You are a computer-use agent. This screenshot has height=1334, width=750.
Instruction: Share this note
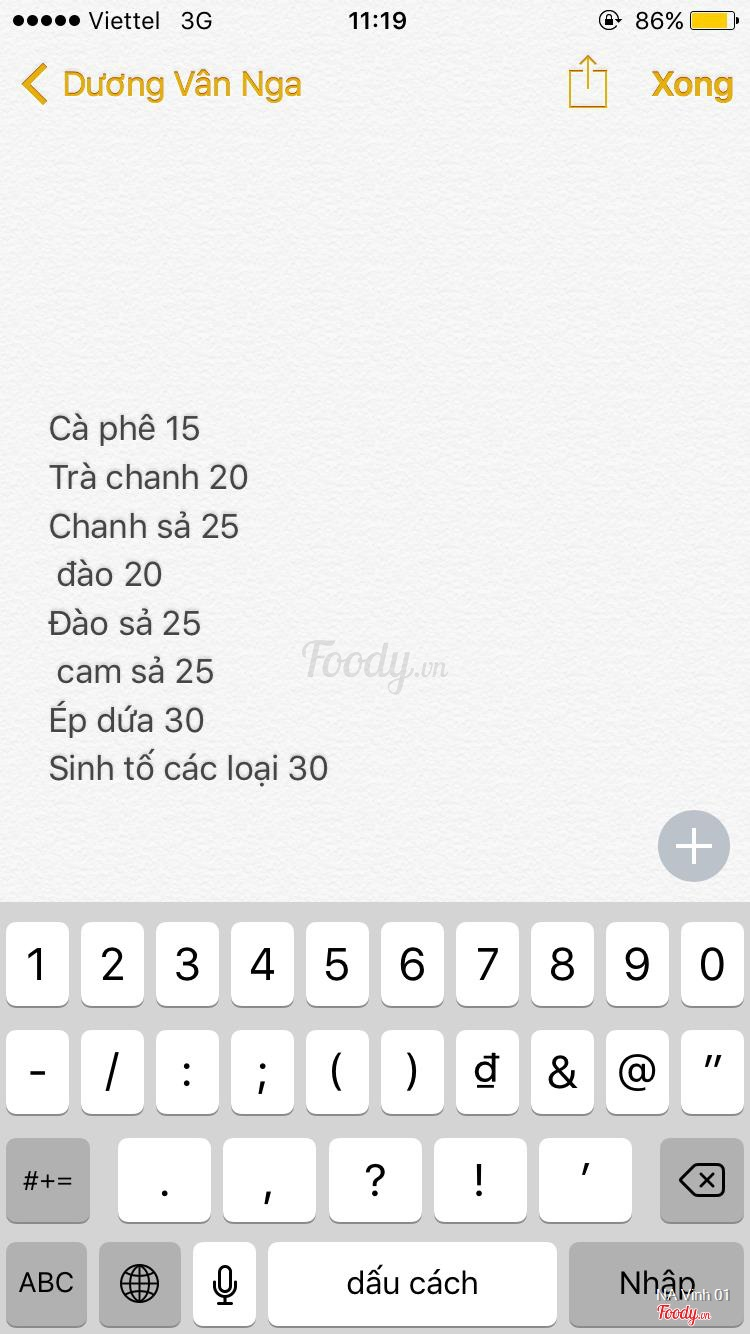tap(588, 82)
